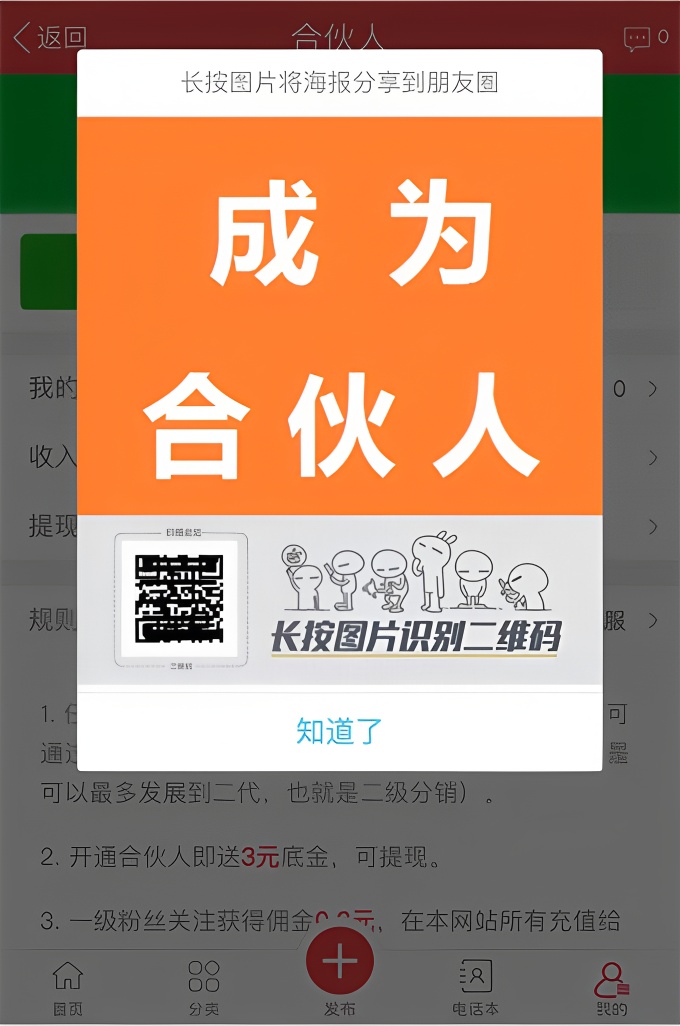Go back with 返回

[x=49, y=38]
